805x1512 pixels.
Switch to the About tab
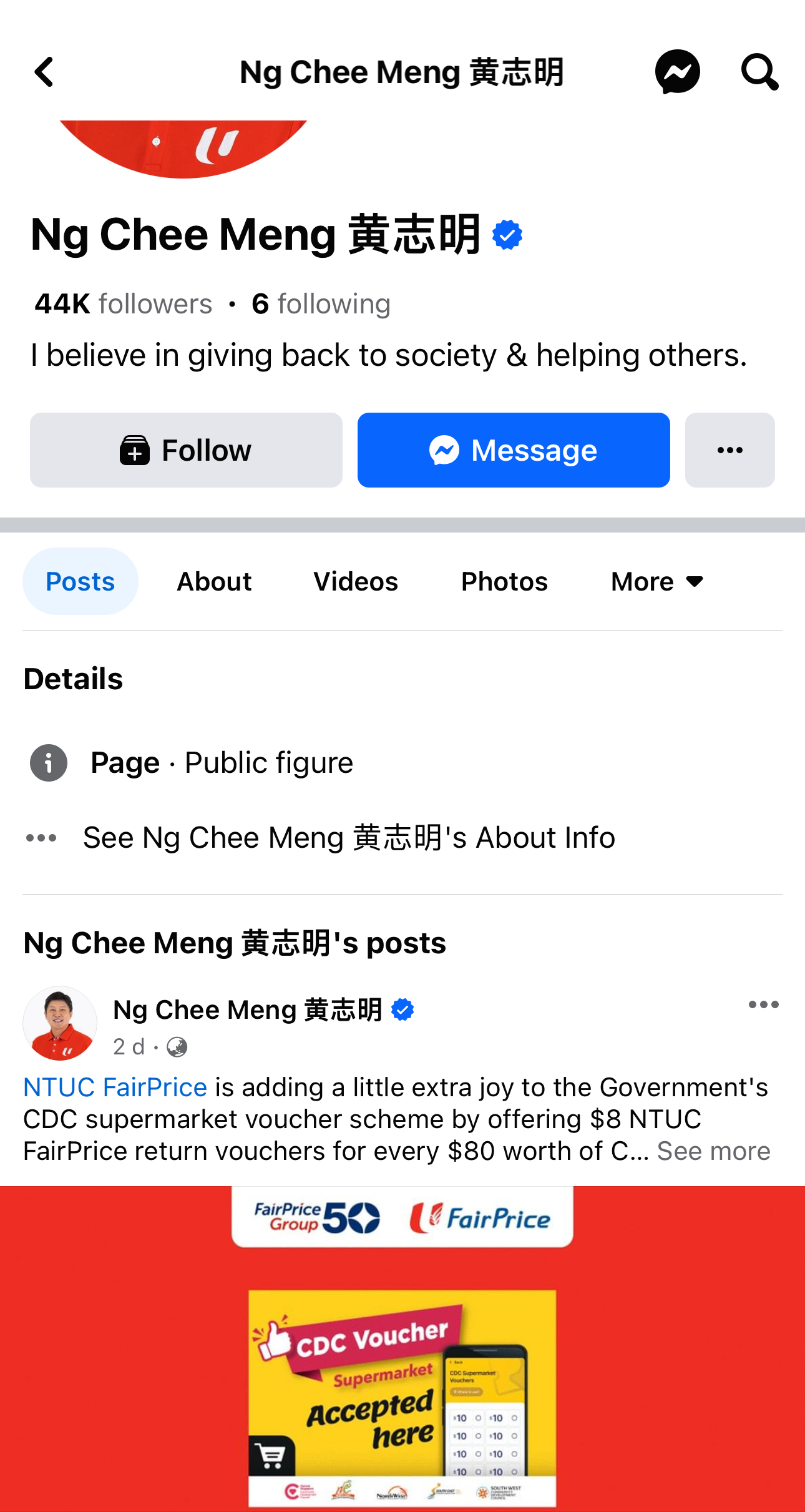(214, 581)
